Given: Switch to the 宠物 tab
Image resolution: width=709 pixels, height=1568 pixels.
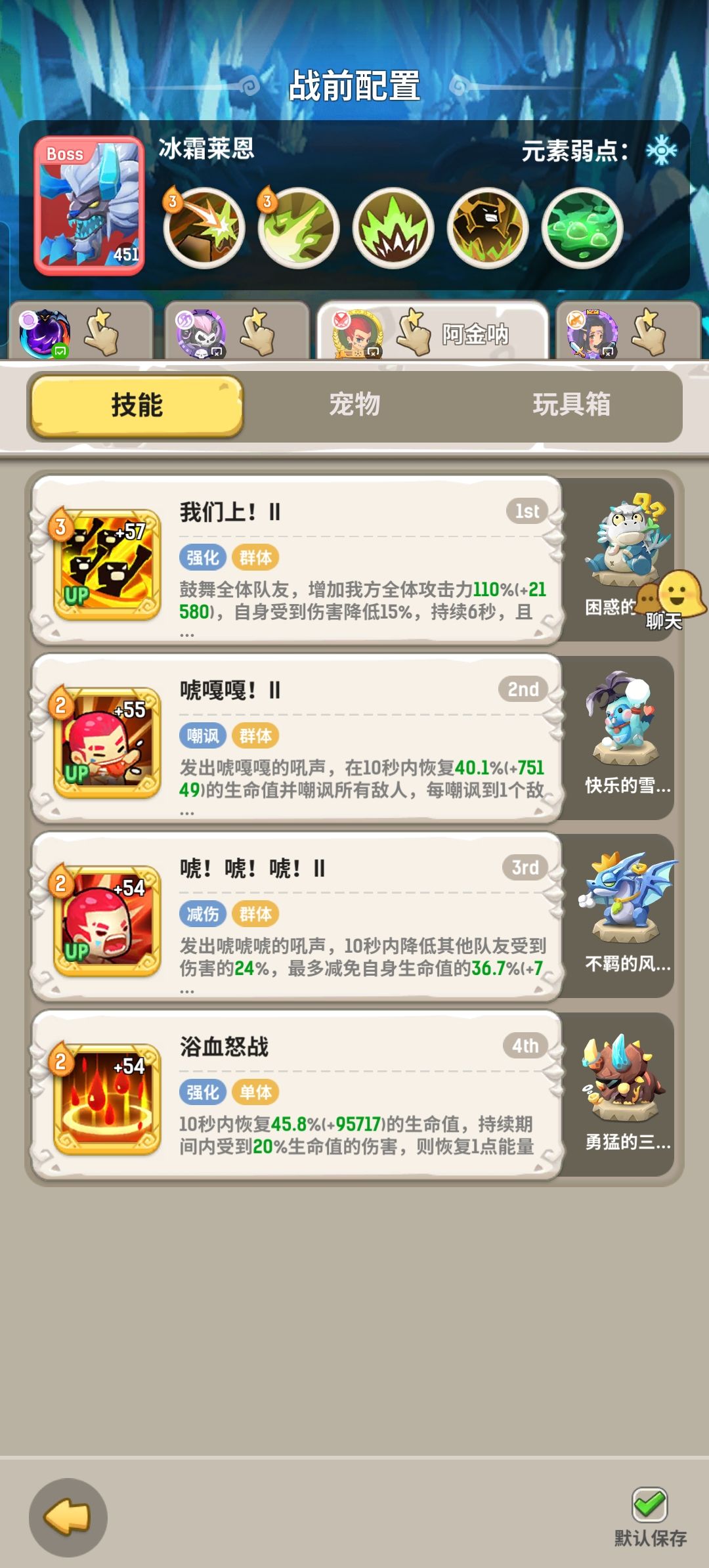Looking at the screenshot, I should (354, 406).
